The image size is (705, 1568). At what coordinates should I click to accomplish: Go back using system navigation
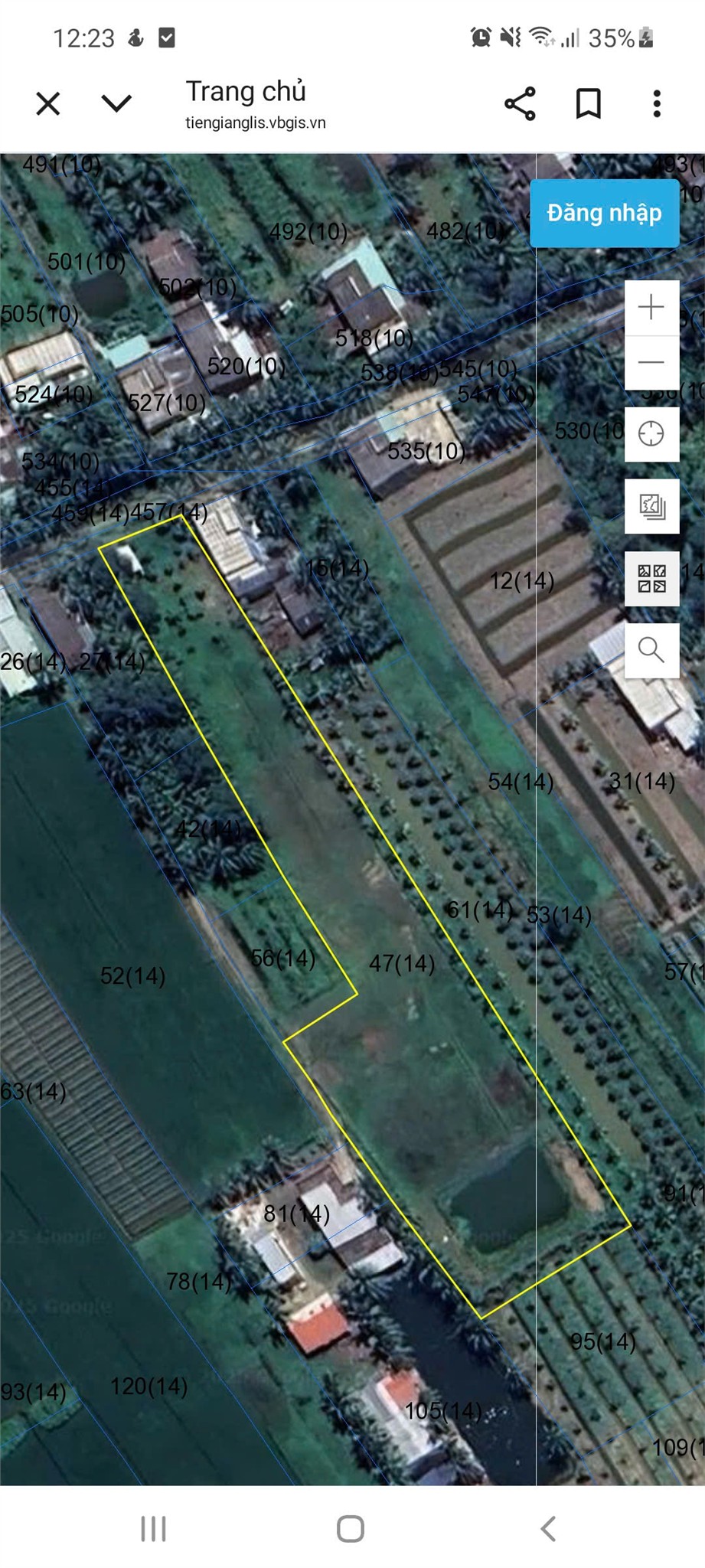tap(548, 1528)
